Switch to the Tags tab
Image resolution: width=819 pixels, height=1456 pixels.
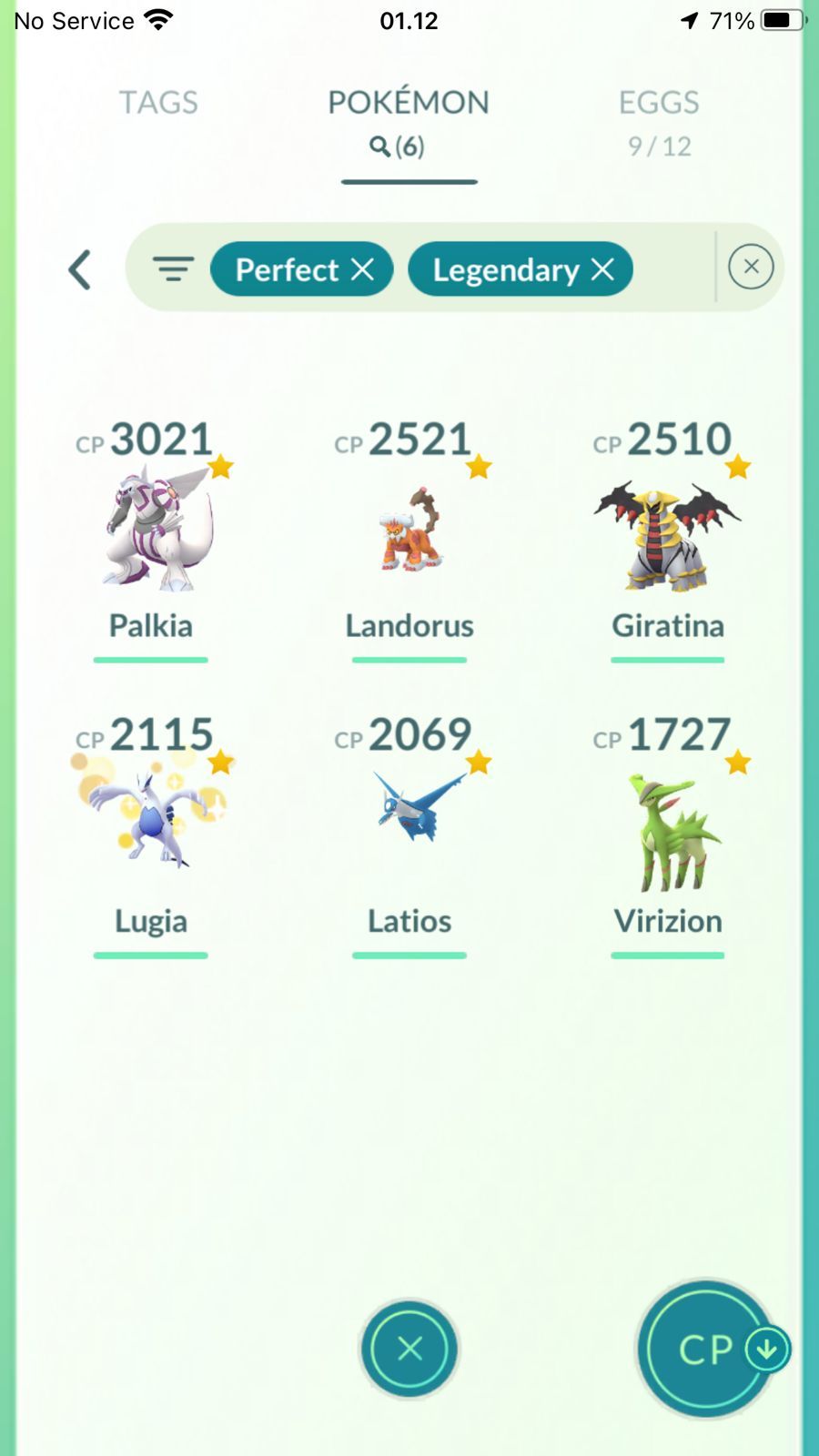tap(158, 103)
